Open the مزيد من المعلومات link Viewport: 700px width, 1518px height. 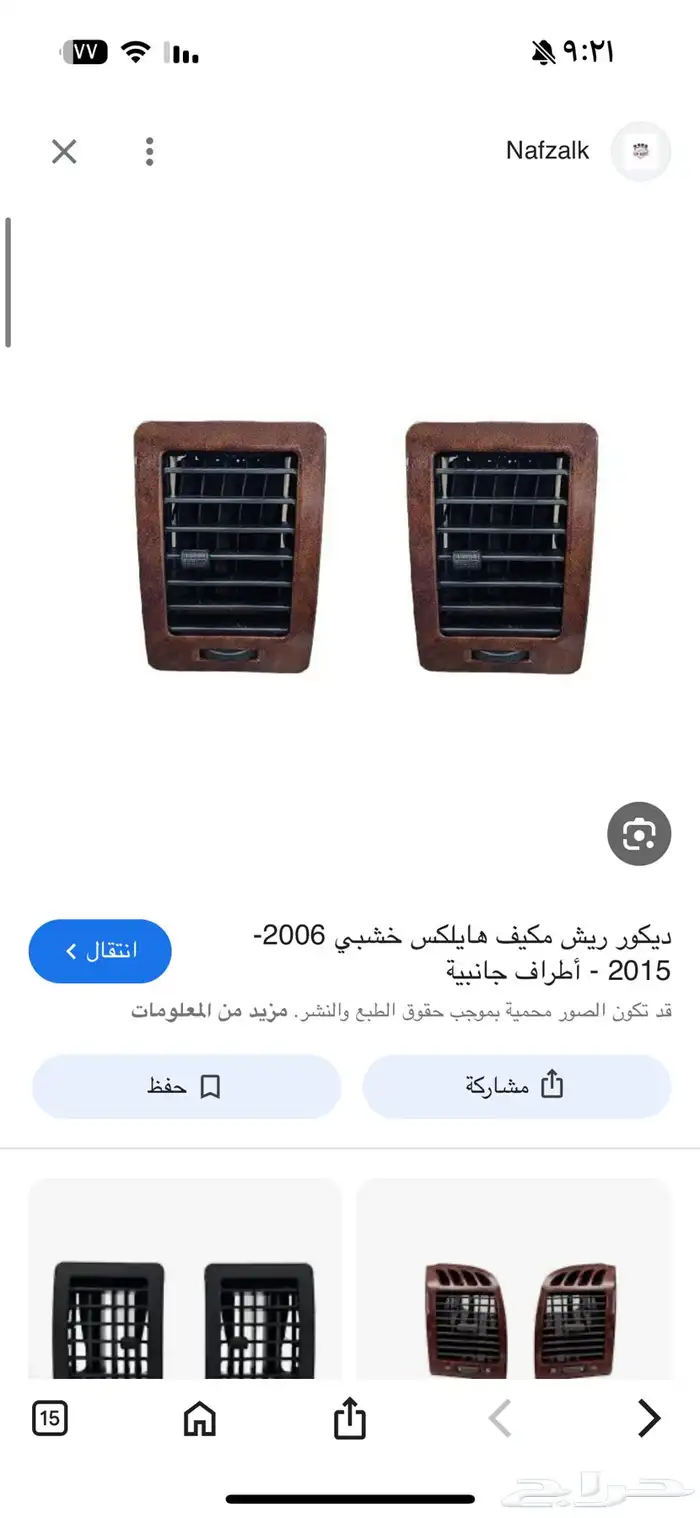click(x=208, y=1011)
